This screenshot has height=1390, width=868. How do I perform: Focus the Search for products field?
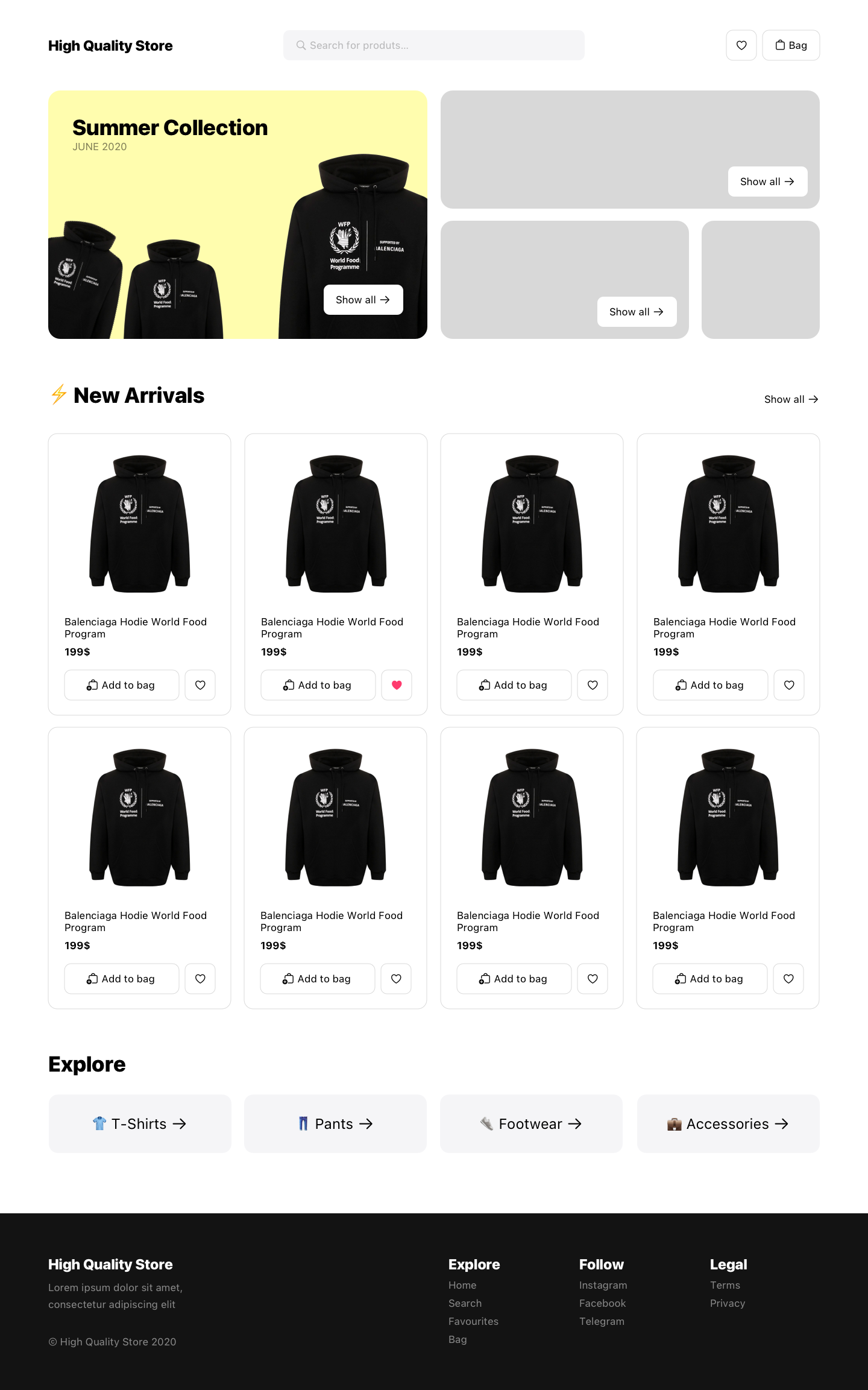pos(433,45)
